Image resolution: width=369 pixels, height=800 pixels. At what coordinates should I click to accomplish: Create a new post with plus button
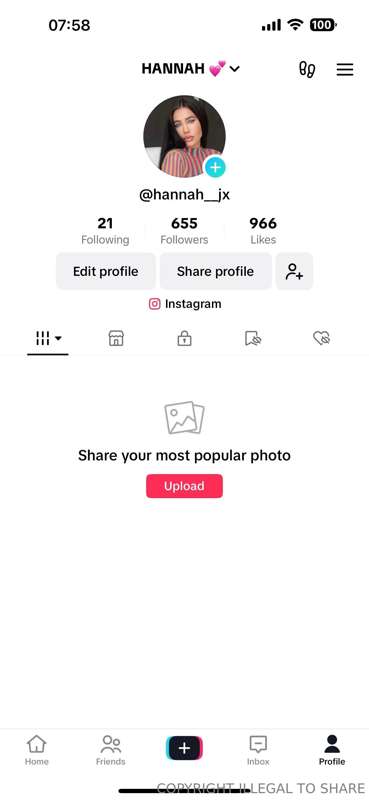184,748
